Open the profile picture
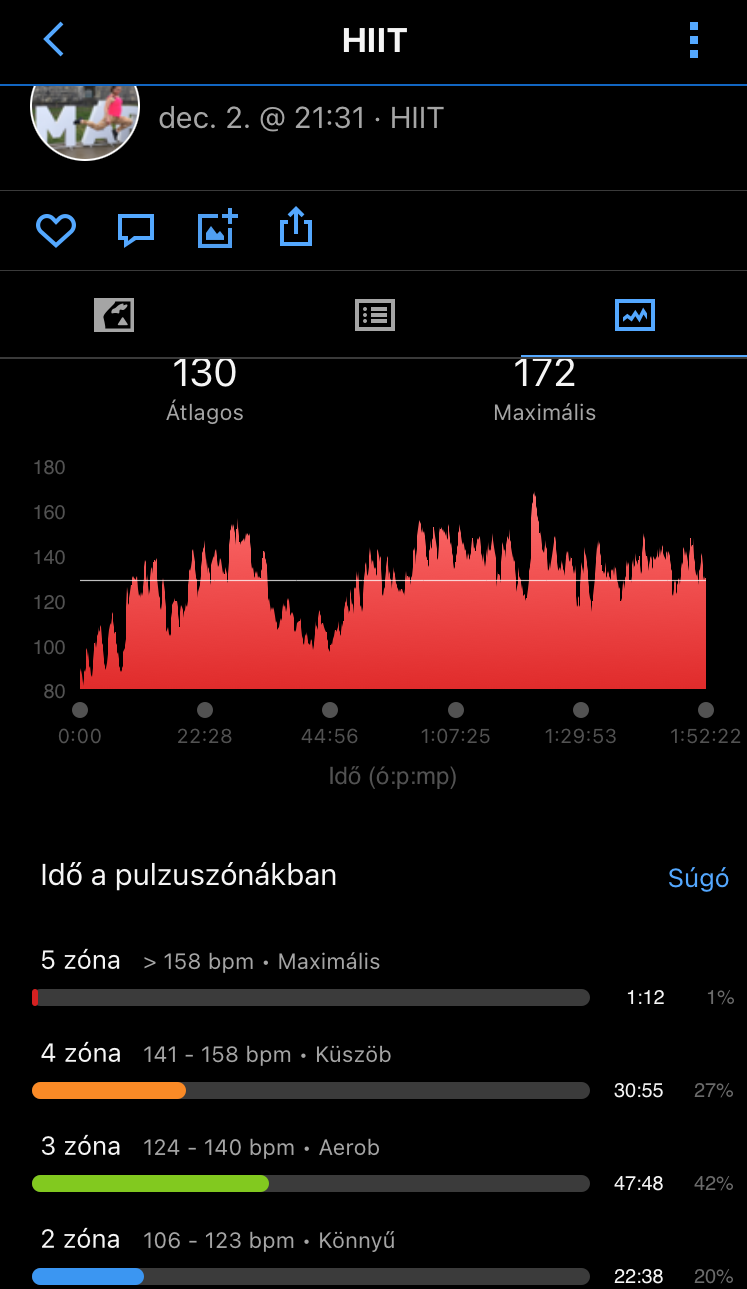The width and height of the screenshot is (747, 1289). [85, 116]
